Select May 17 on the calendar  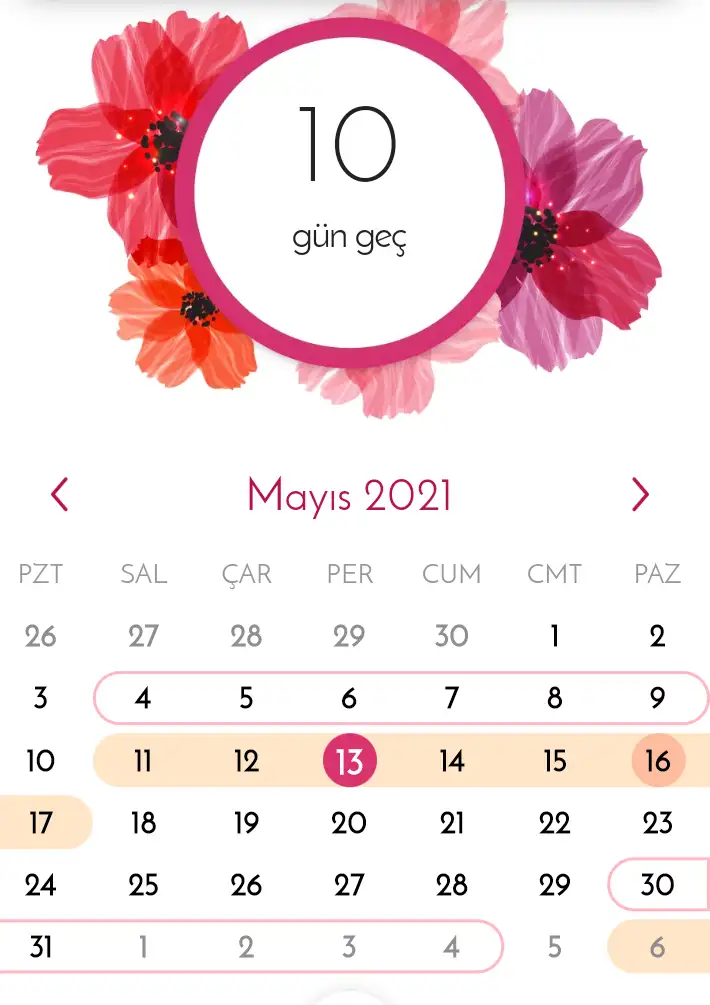coord(40,823)
